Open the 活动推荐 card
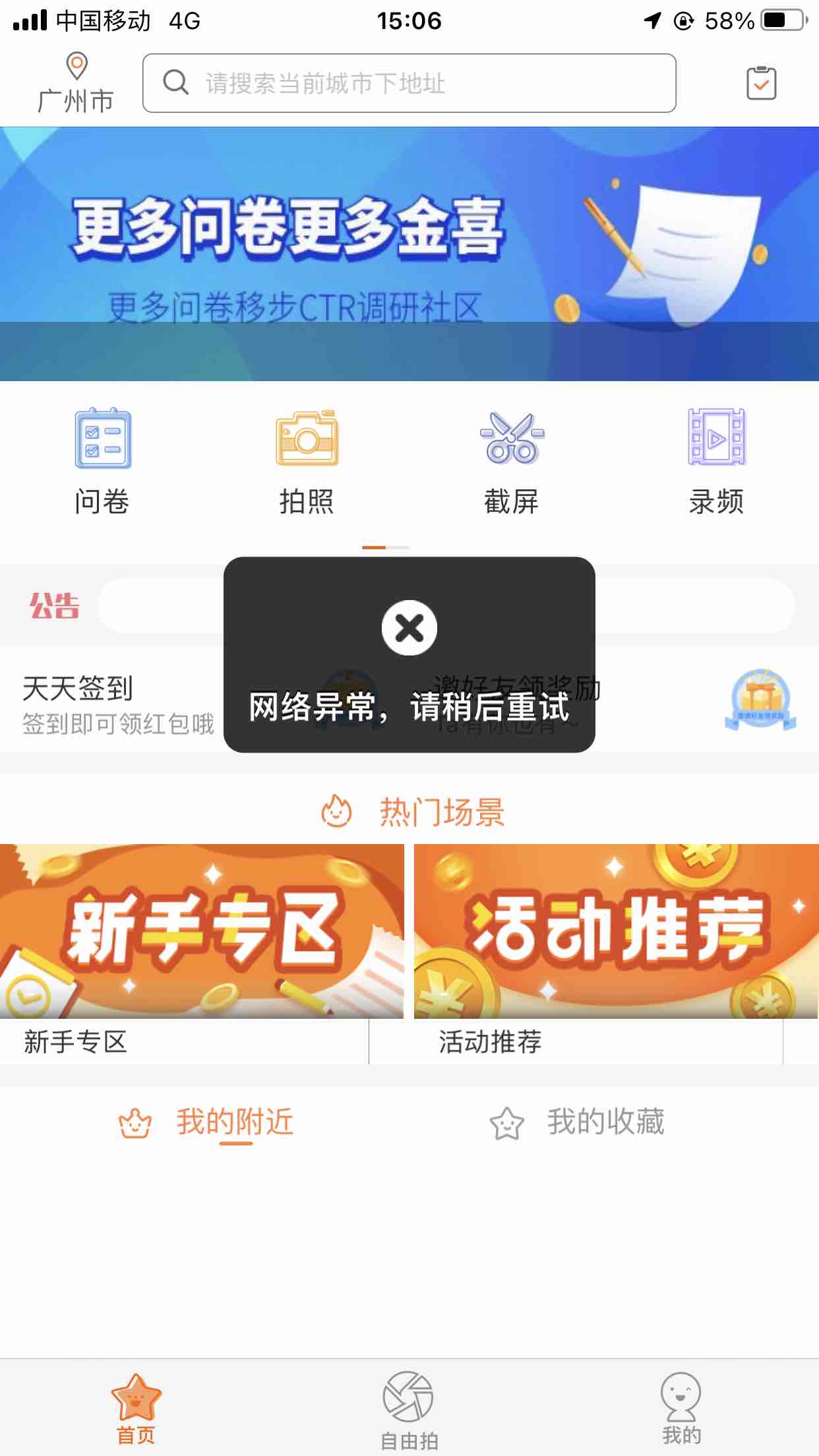Image resolution: width=819 pixels, height=1456 pixels. click(616, 954)
